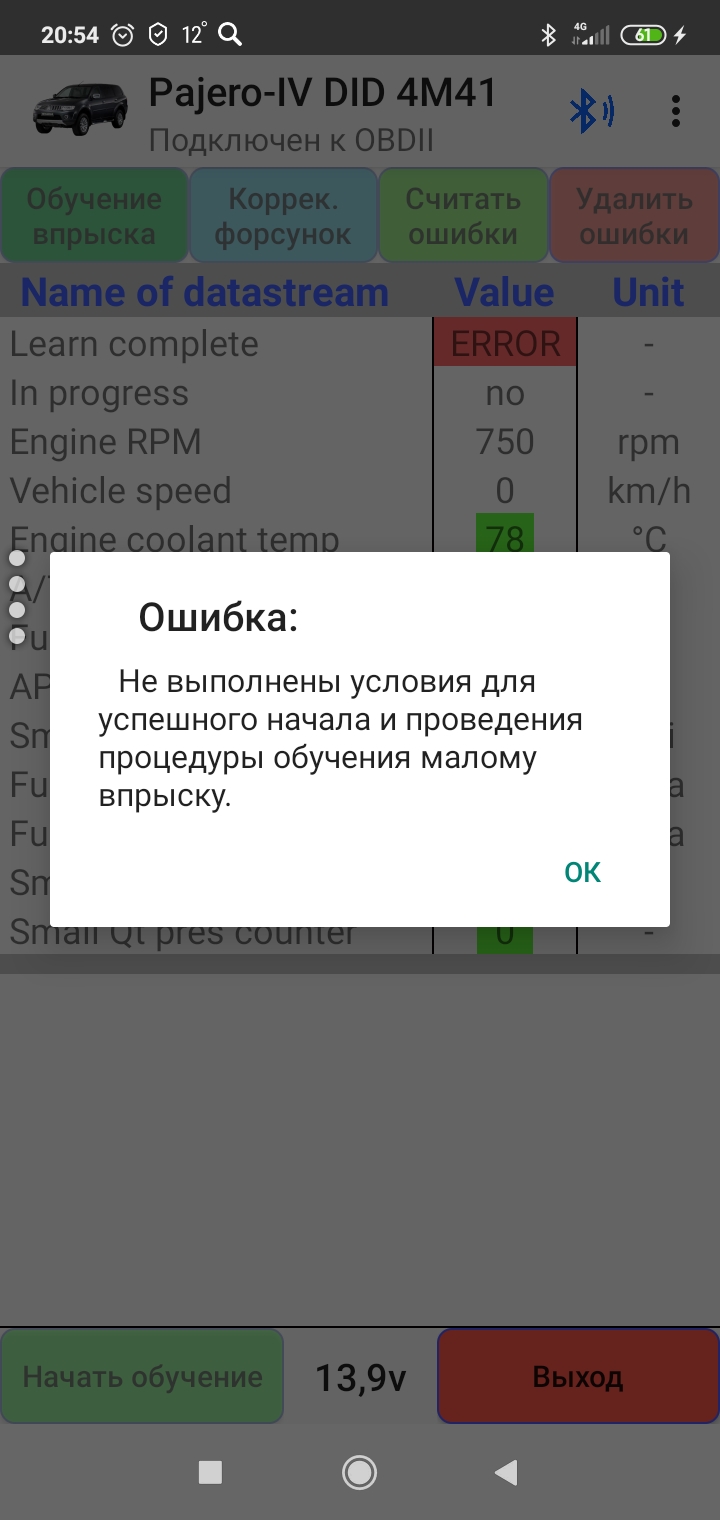Exit via the red Выход button
The image size is (720, 1520).
tap(578, 1377)
